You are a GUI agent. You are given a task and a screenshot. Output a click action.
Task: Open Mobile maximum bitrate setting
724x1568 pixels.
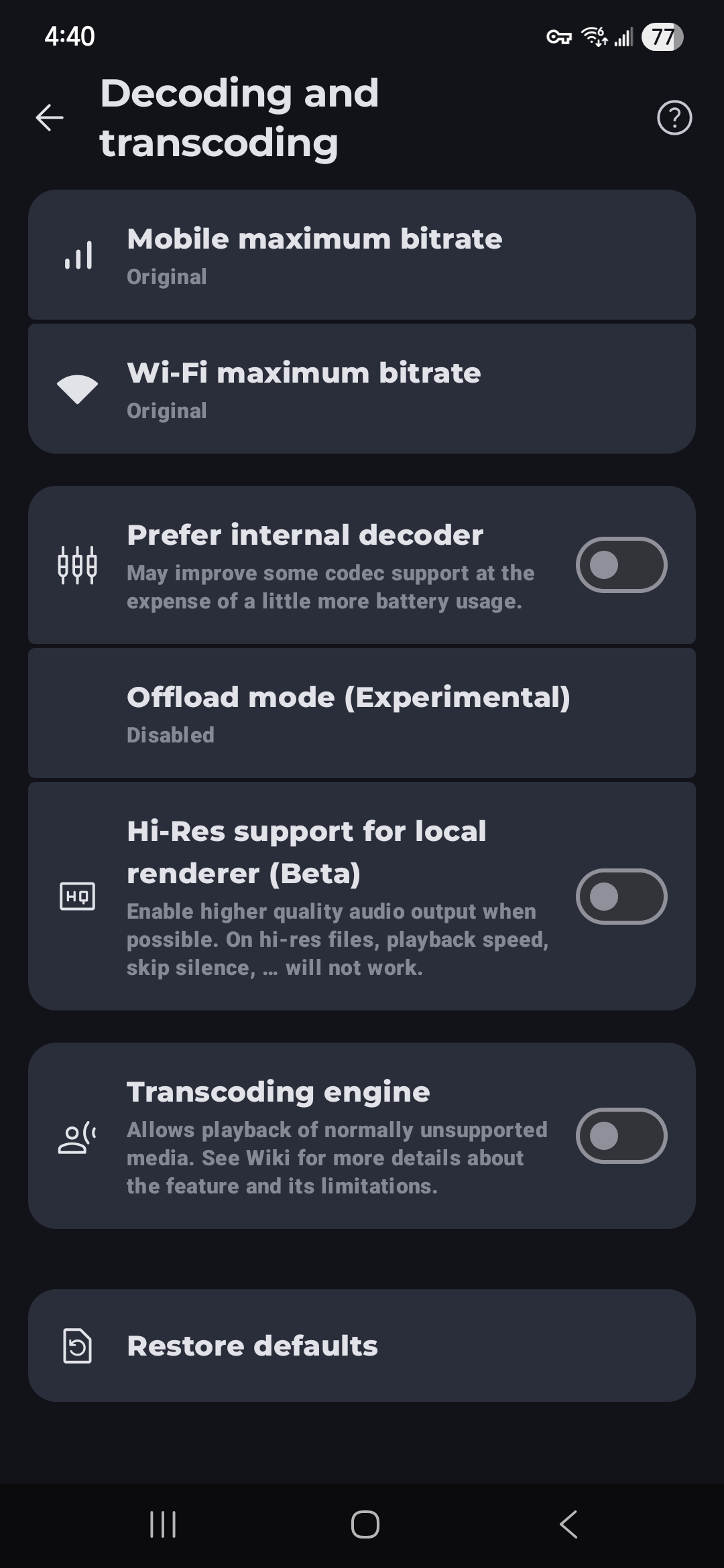pos(362,255)
